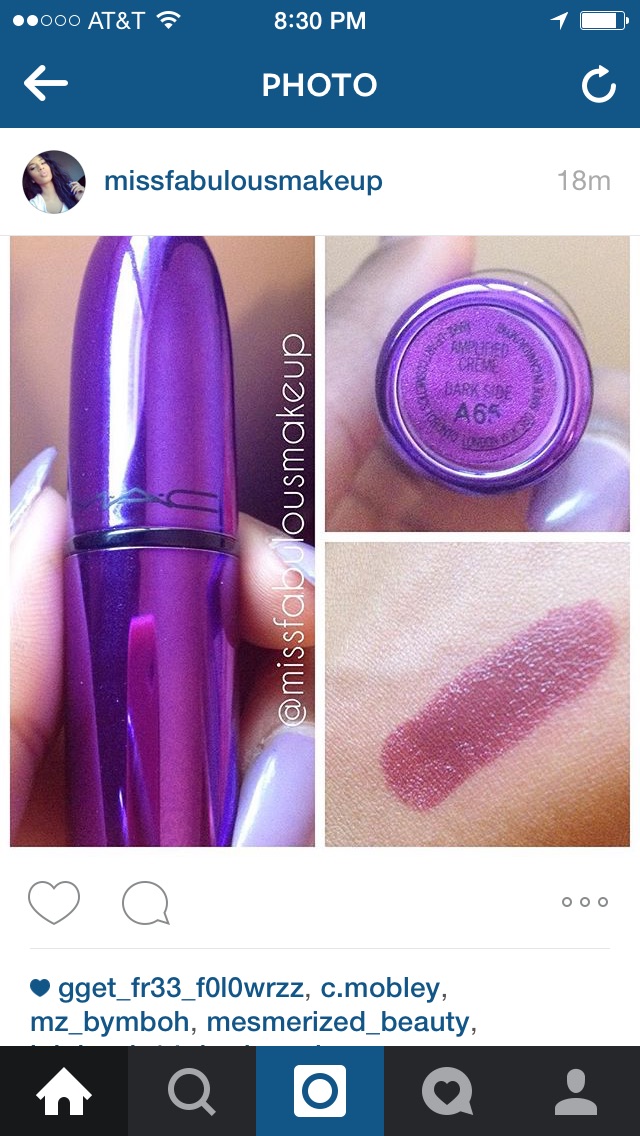Open the missfabulousmakeup username link

coord(243,182)
